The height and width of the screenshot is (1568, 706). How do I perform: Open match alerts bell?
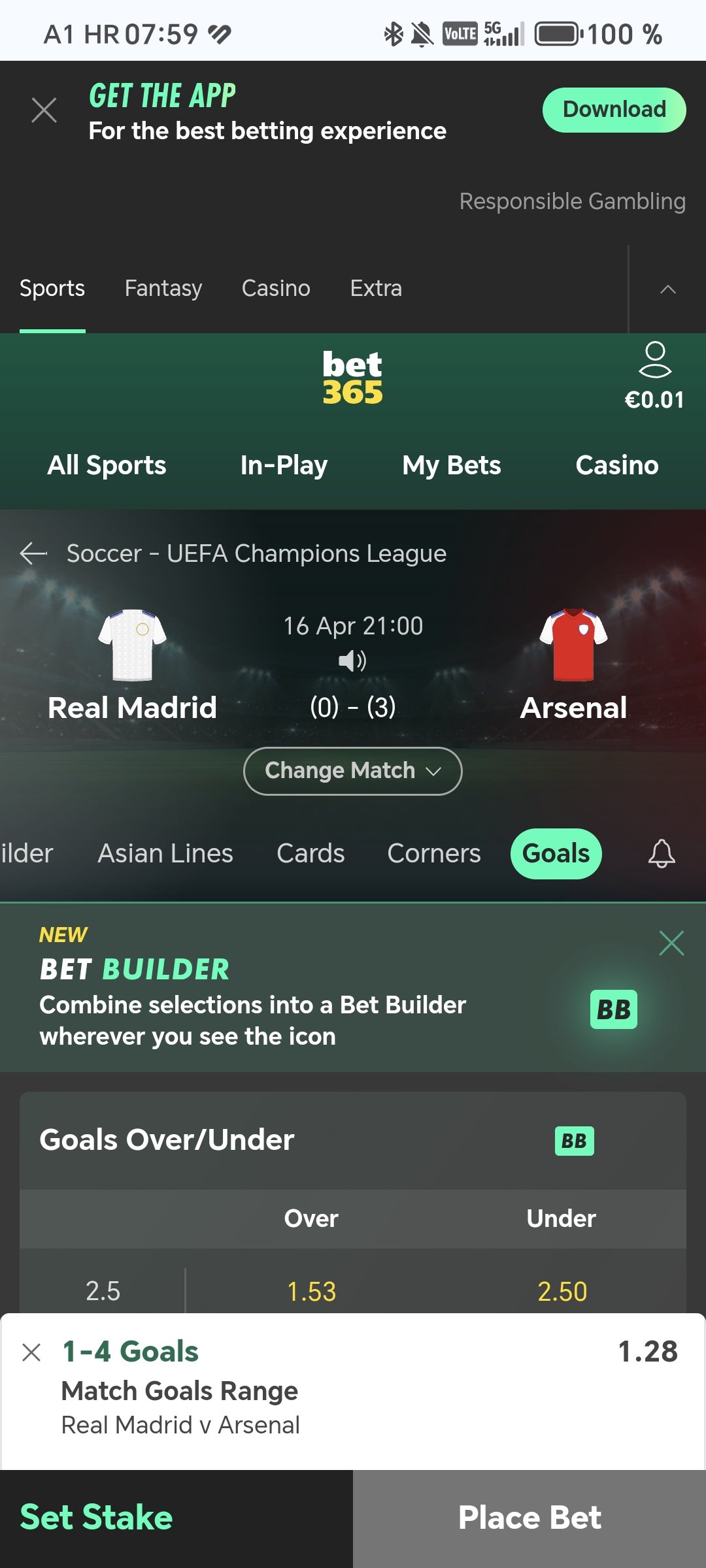pyautogui.click(x=662, y=853)
